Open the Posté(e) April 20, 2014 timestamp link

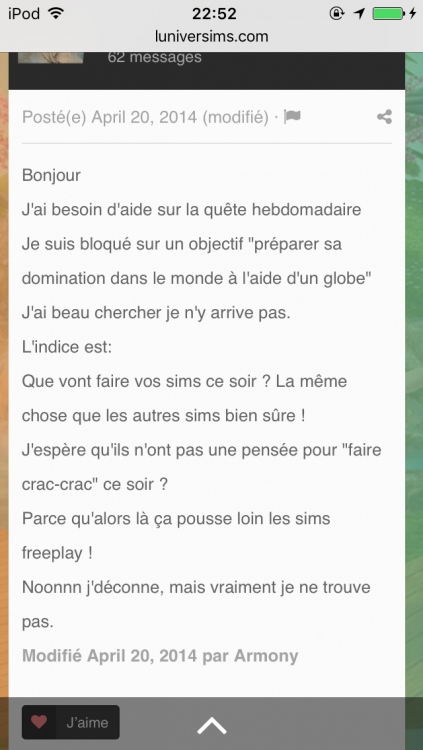pos(145,117)
